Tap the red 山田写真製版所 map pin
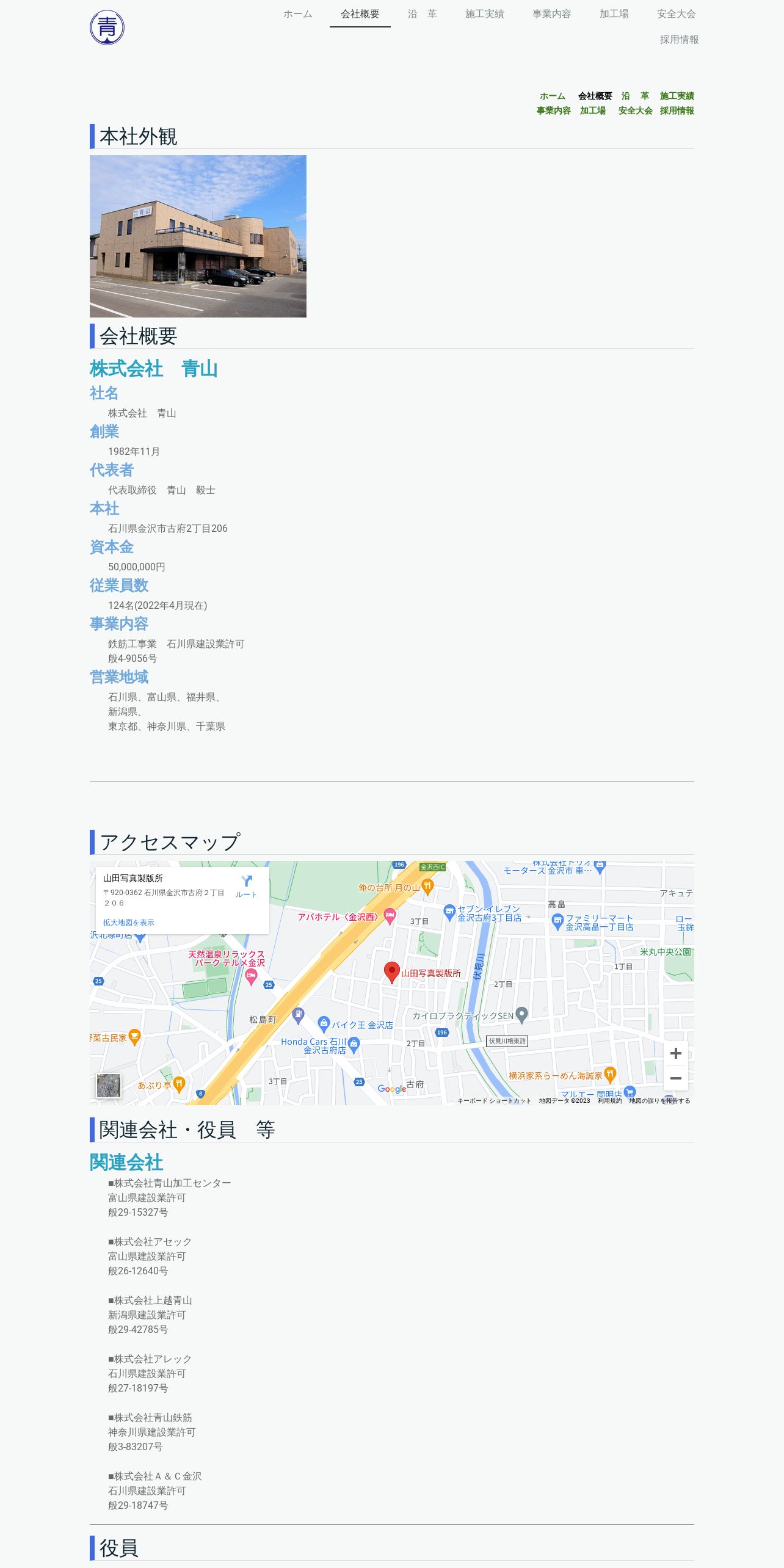Viewport: 784px width, 1568px height. [x=392, y=972]
